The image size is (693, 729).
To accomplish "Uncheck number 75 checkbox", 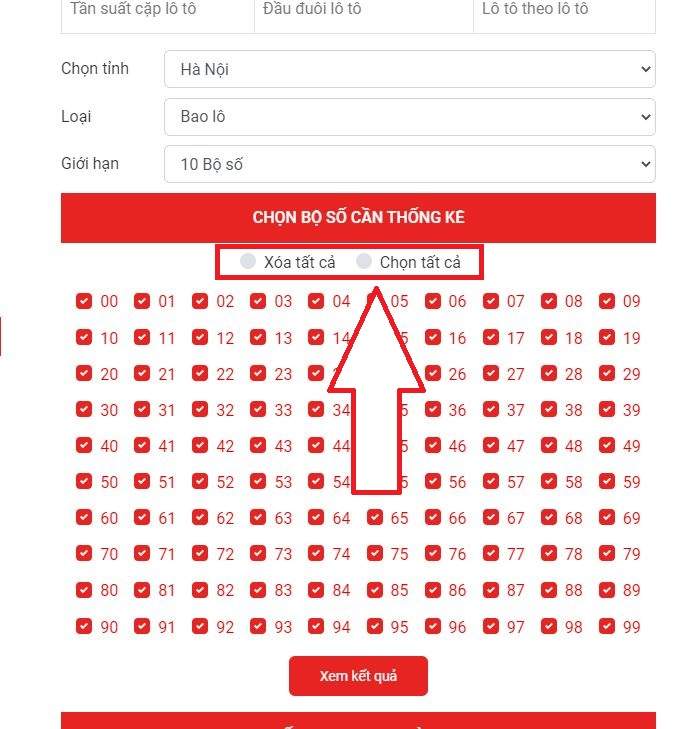I will [x=375, y=554].
